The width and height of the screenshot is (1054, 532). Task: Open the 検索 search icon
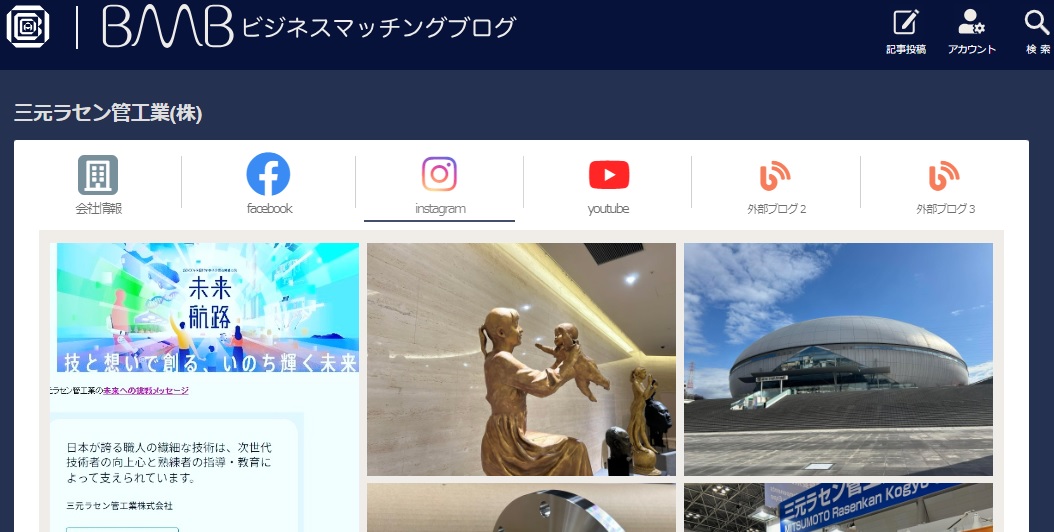1037,32
